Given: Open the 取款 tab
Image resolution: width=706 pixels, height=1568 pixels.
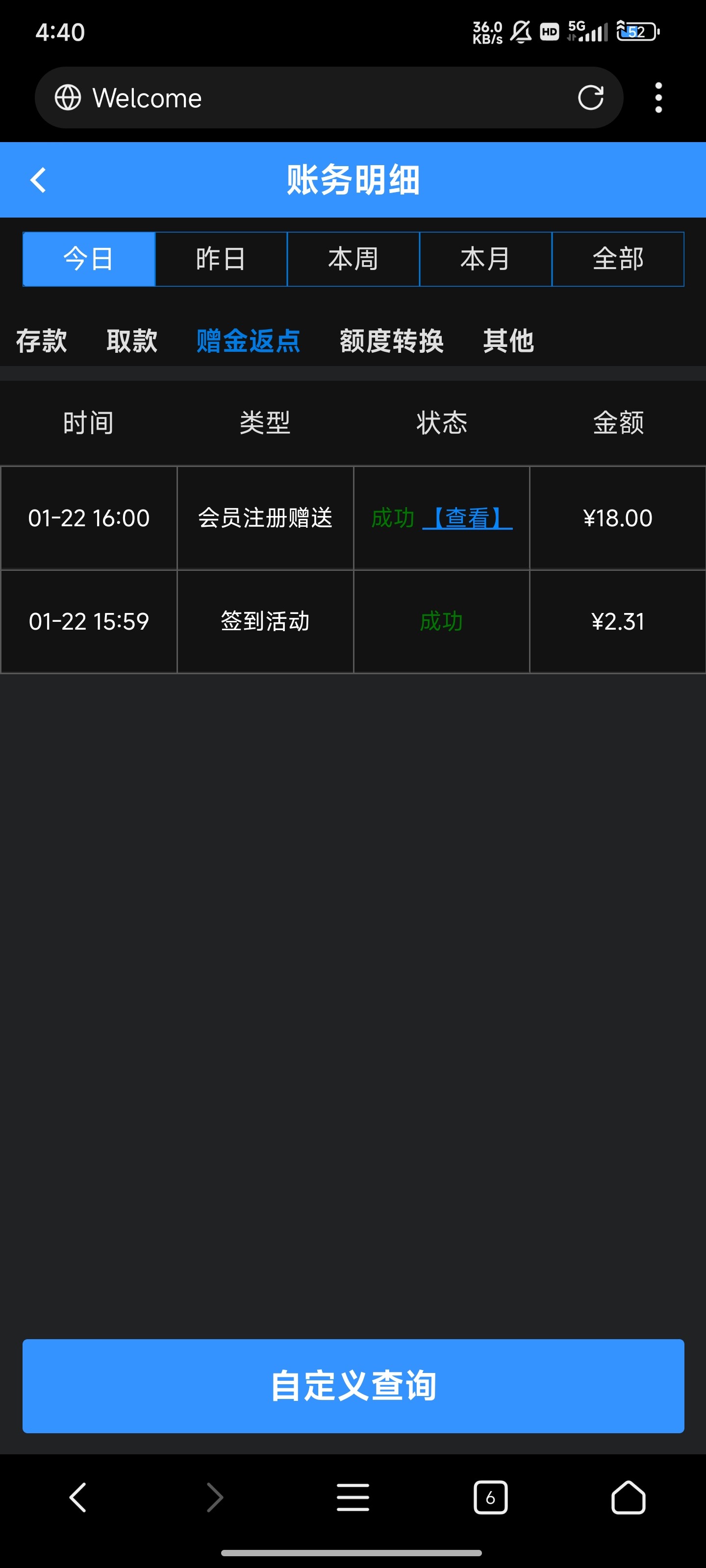Looking at the screenshot, I should click(131, 341).
